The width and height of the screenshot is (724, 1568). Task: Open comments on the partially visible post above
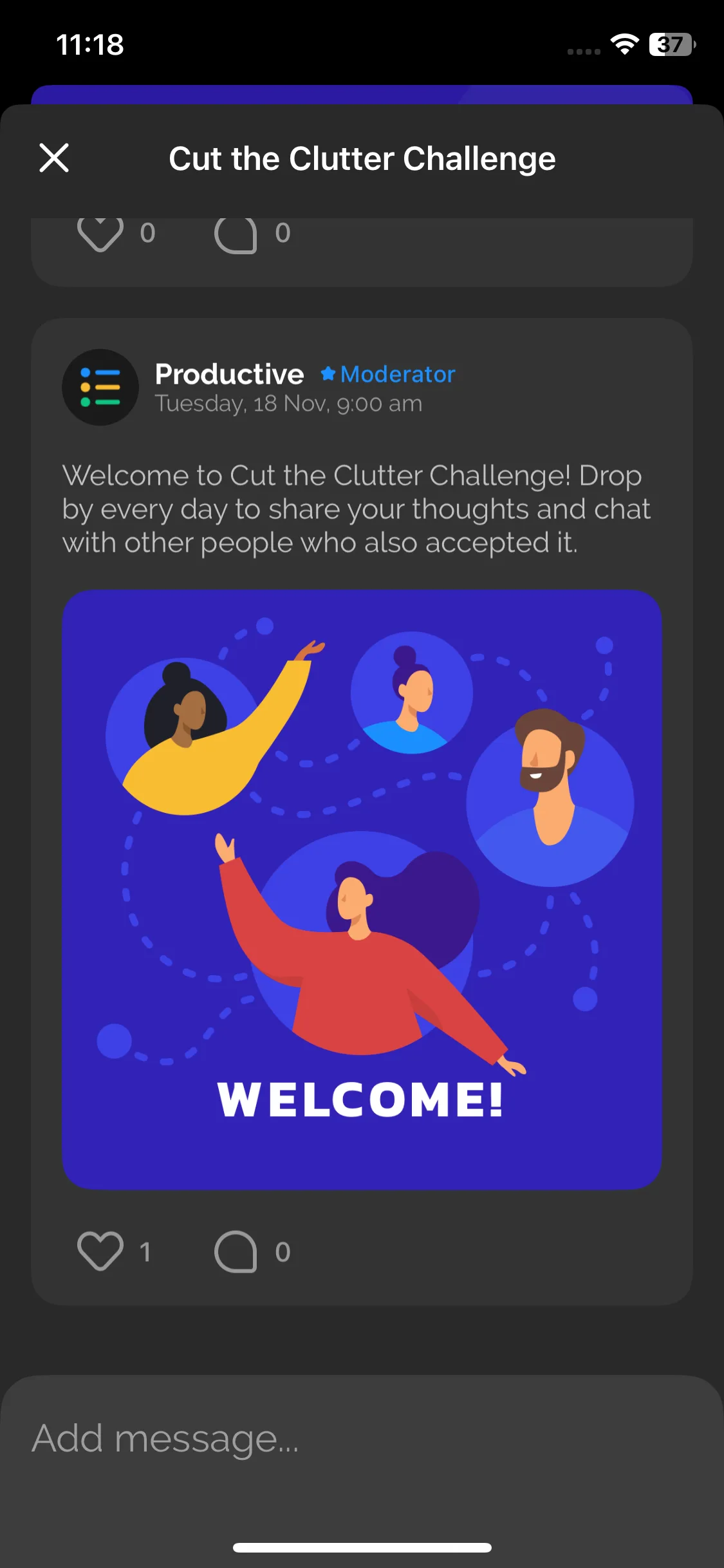tap(236, 234)
